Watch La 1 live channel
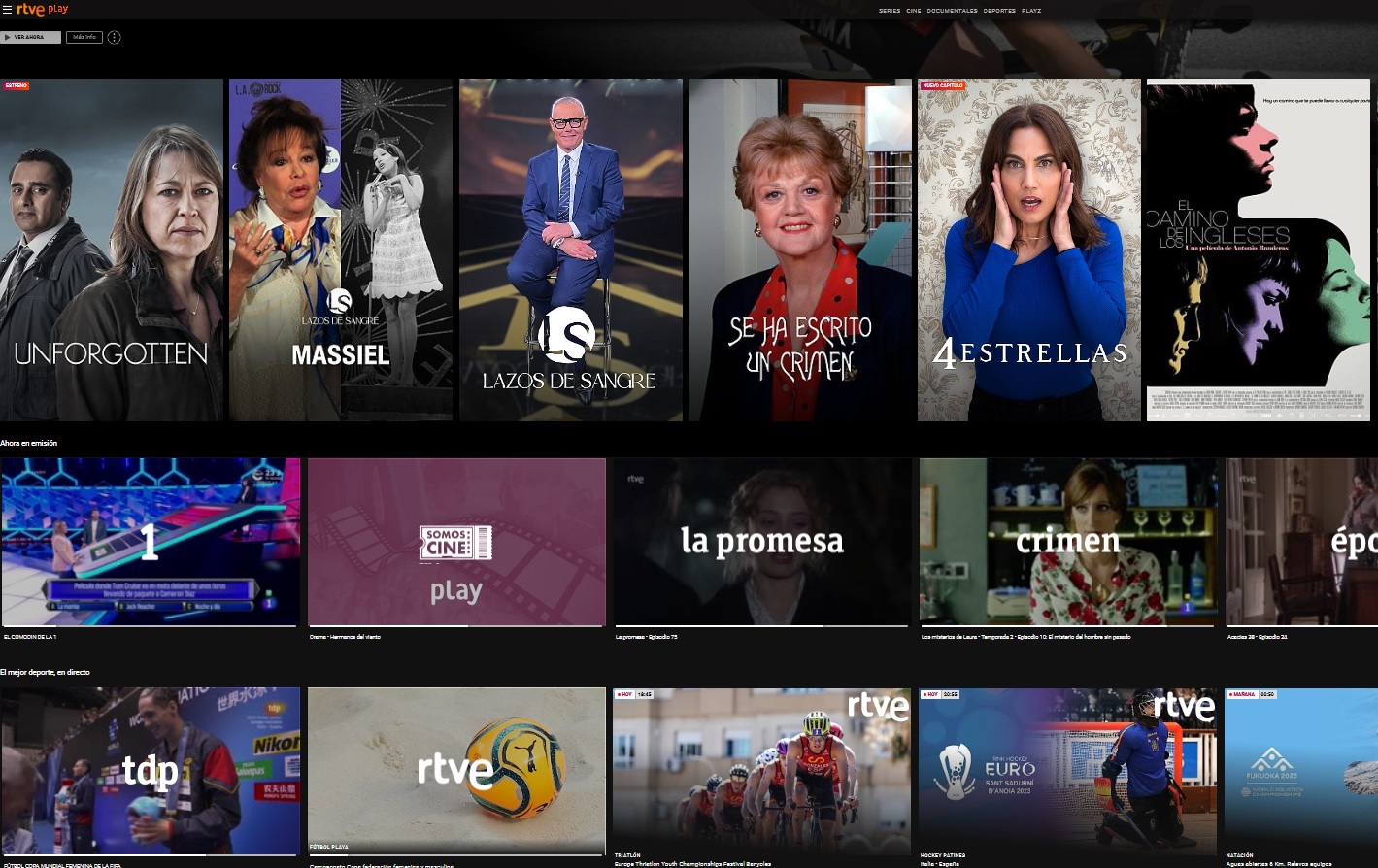This screenshot has height=868, width=1378. 151,542
